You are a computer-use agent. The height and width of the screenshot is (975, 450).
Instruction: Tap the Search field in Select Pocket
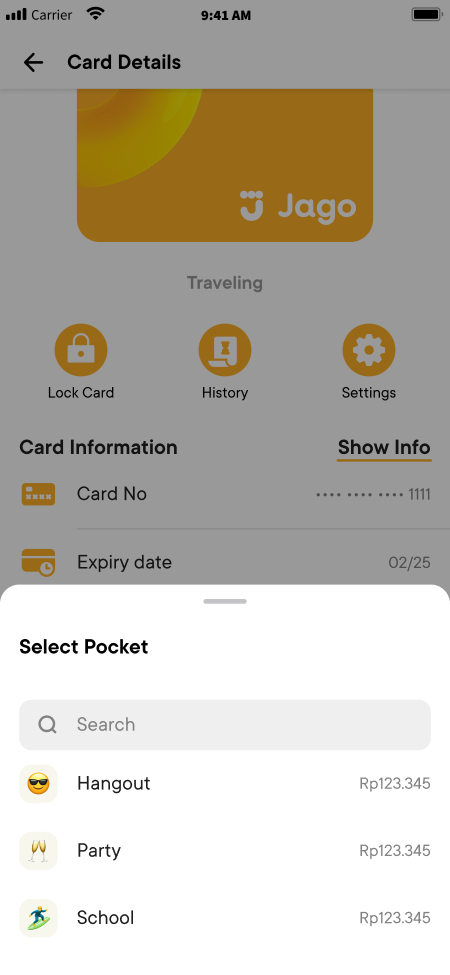pos(225,724)
